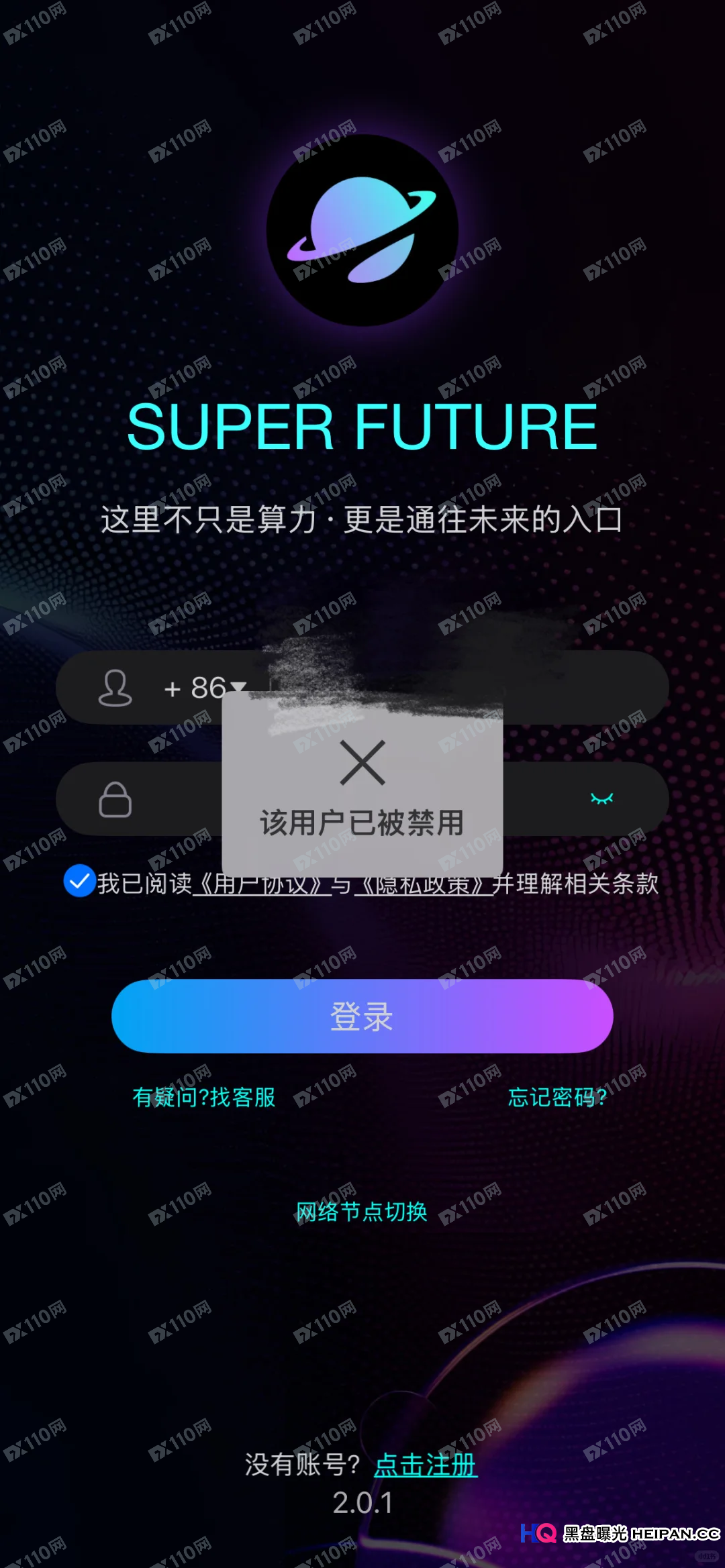Toggle password visibility eye icon
The image size is (725, 1568).
click(601, 798)
